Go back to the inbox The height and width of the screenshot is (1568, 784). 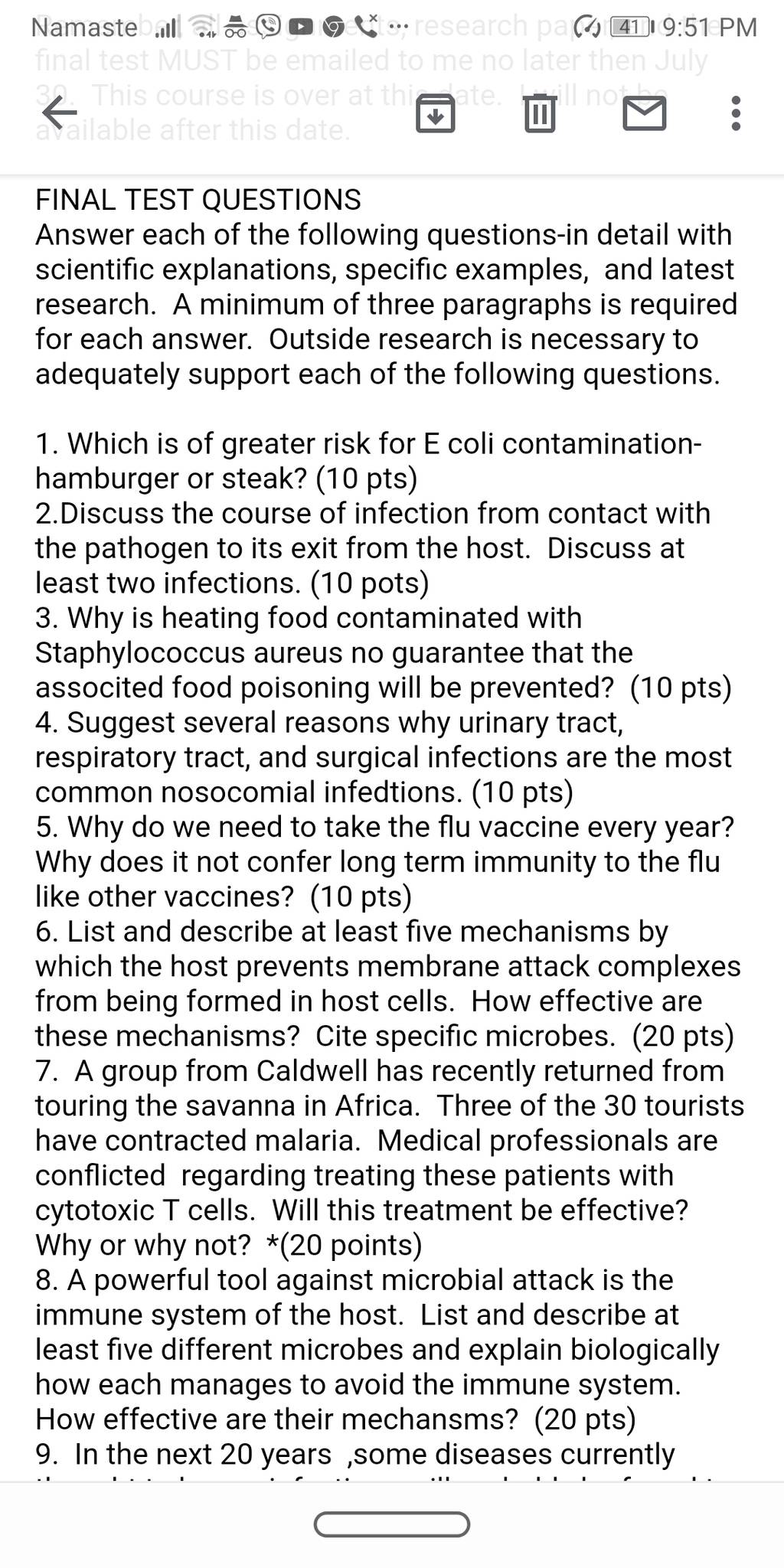[60, 114]
